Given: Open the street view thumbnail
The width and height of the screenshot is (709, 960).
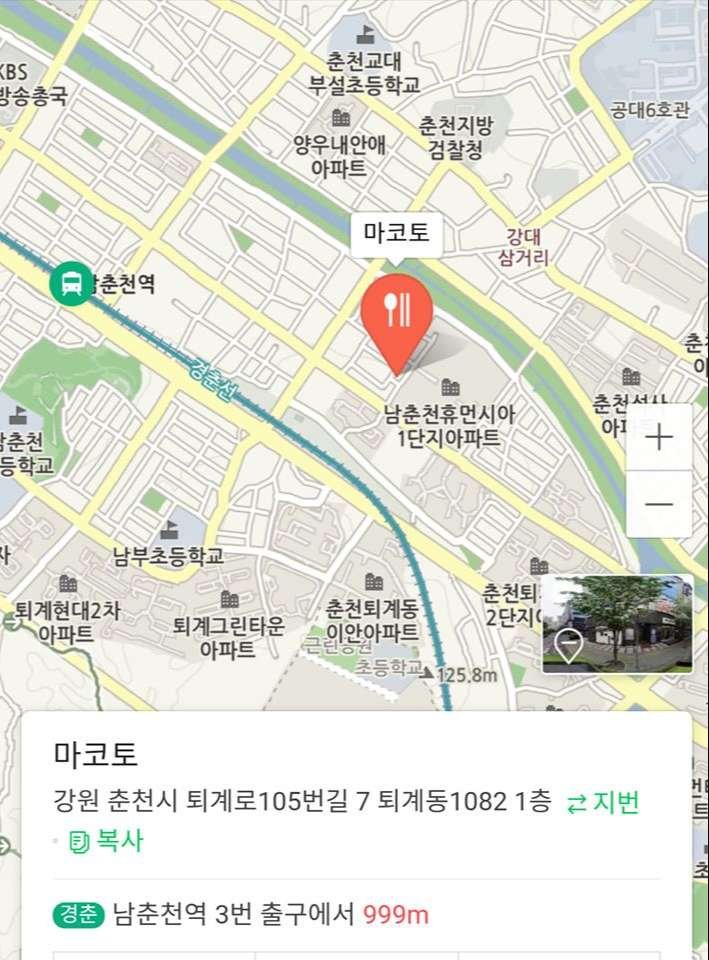Looking at the screenshot, I should (616, 624).
